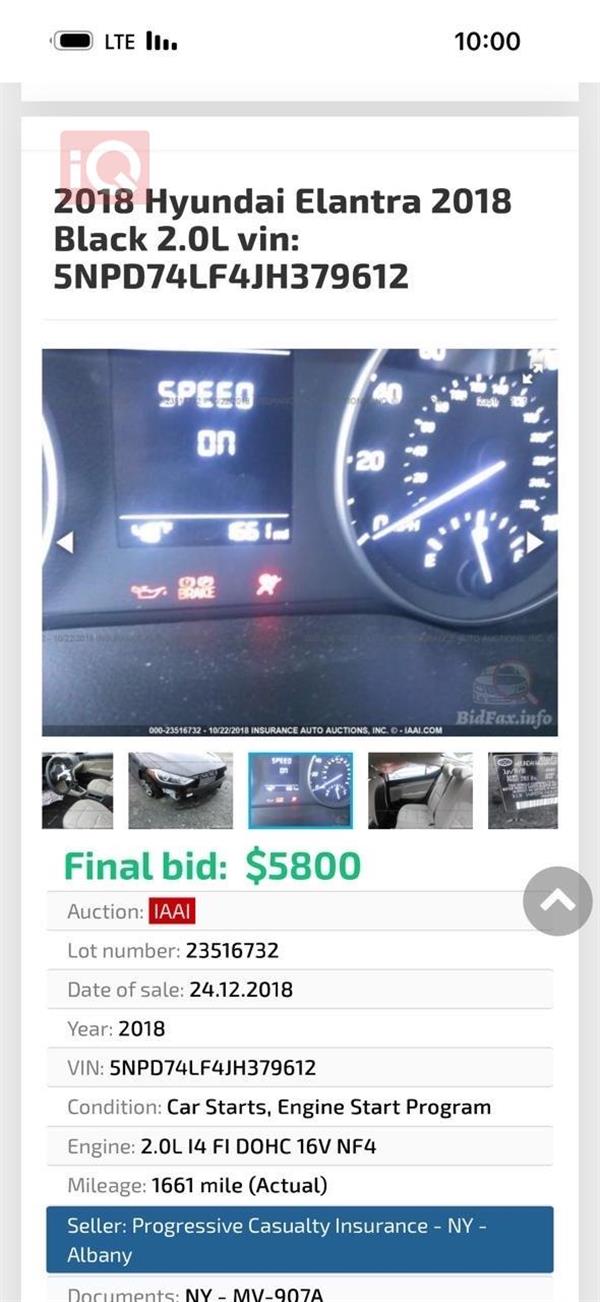
Task: Open seller Progressive Casualty Insurance row
Action: point(299,1240)
